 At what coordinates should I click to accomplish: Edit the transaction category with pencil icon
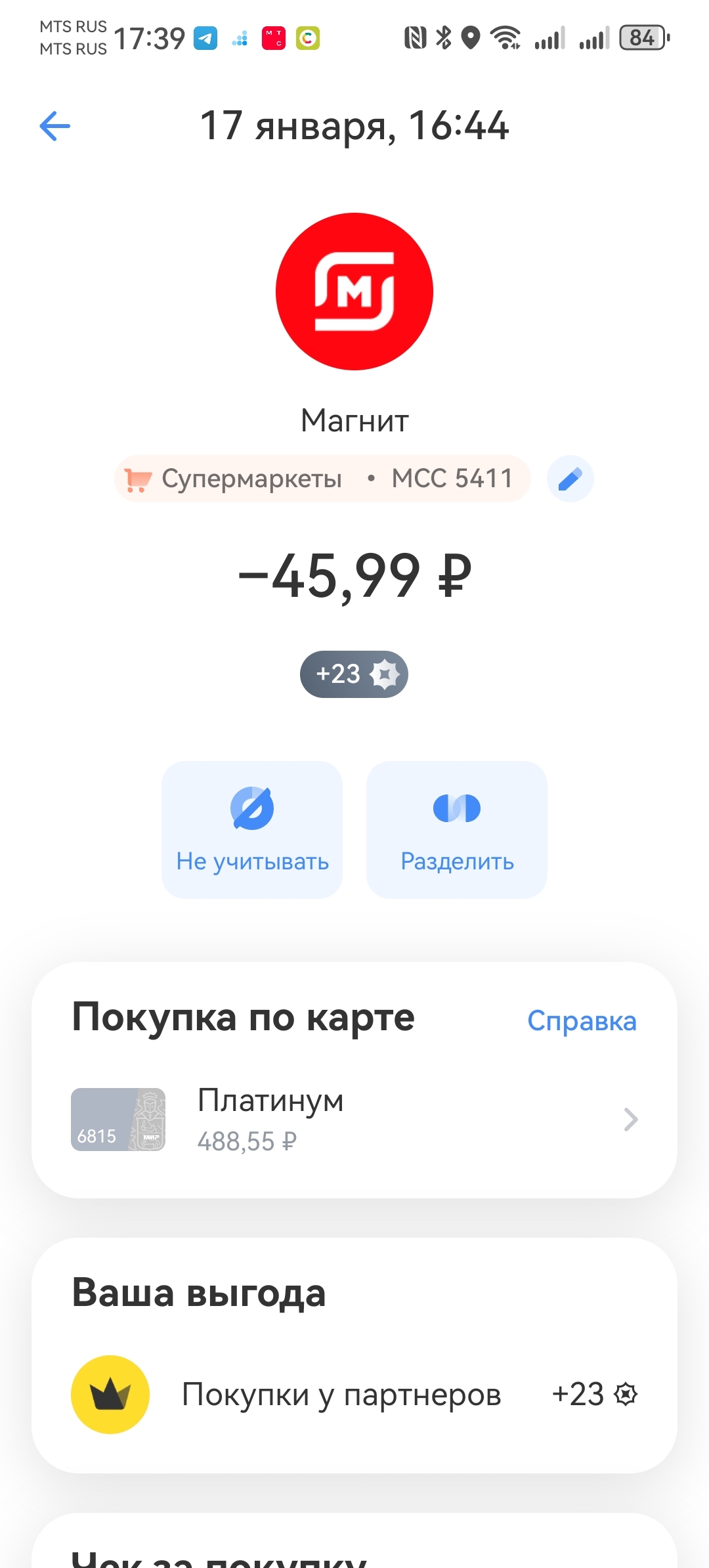(x=570, y=479)
